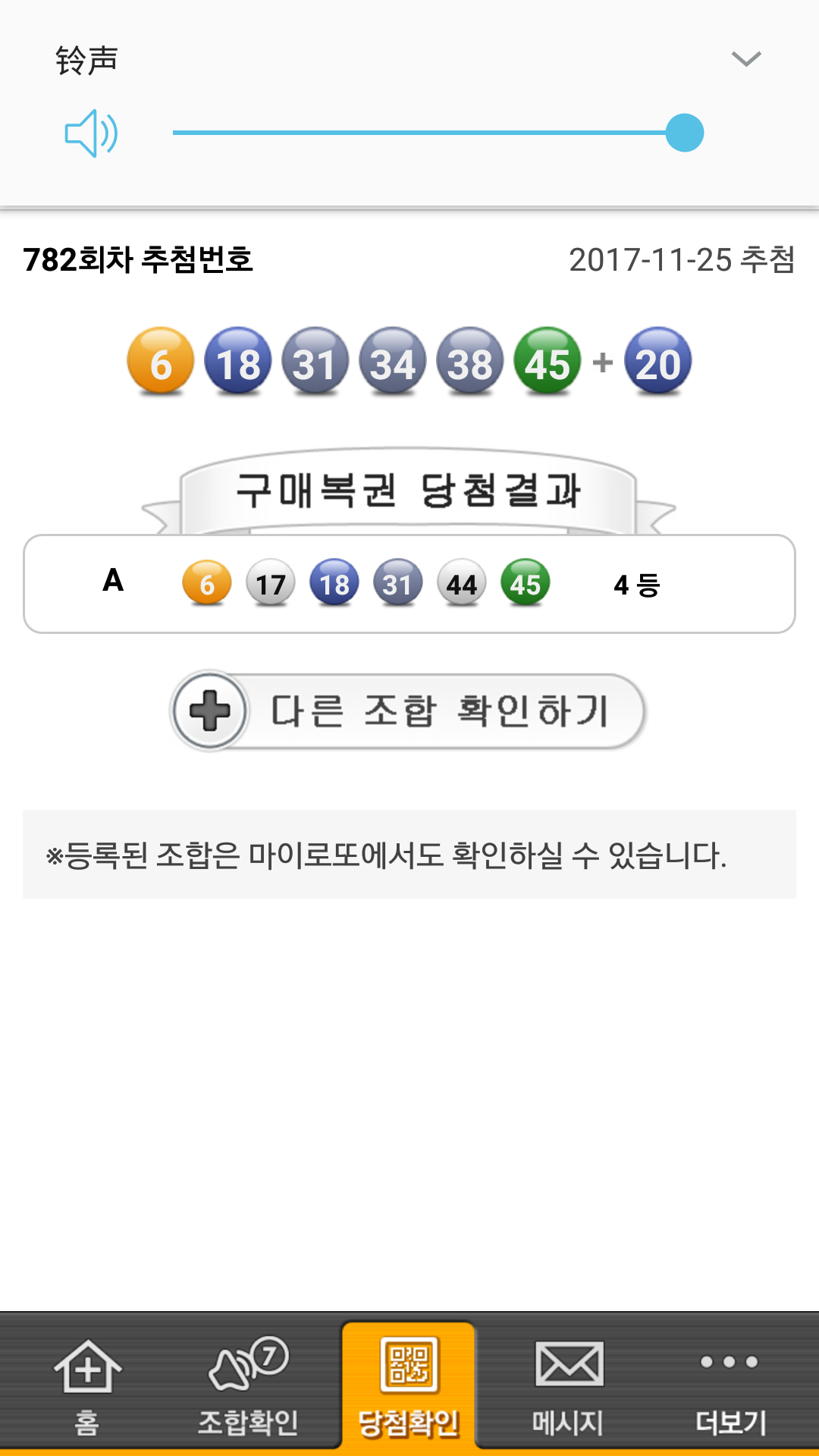
Task: Open the 메시지 tab
Action: [x=569, y=1385]
